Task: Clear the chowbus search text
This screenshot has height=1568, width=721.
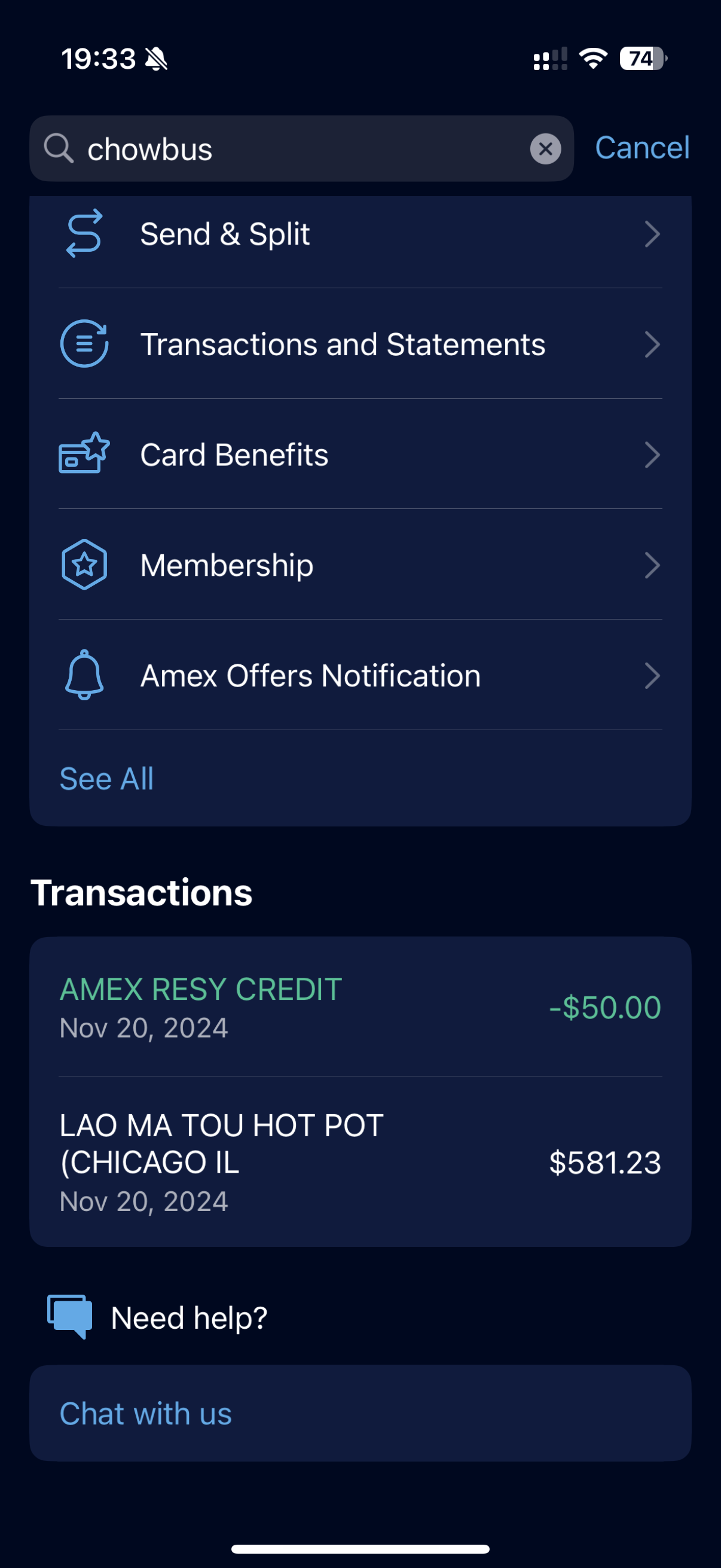Action: [x=545, y=148]
